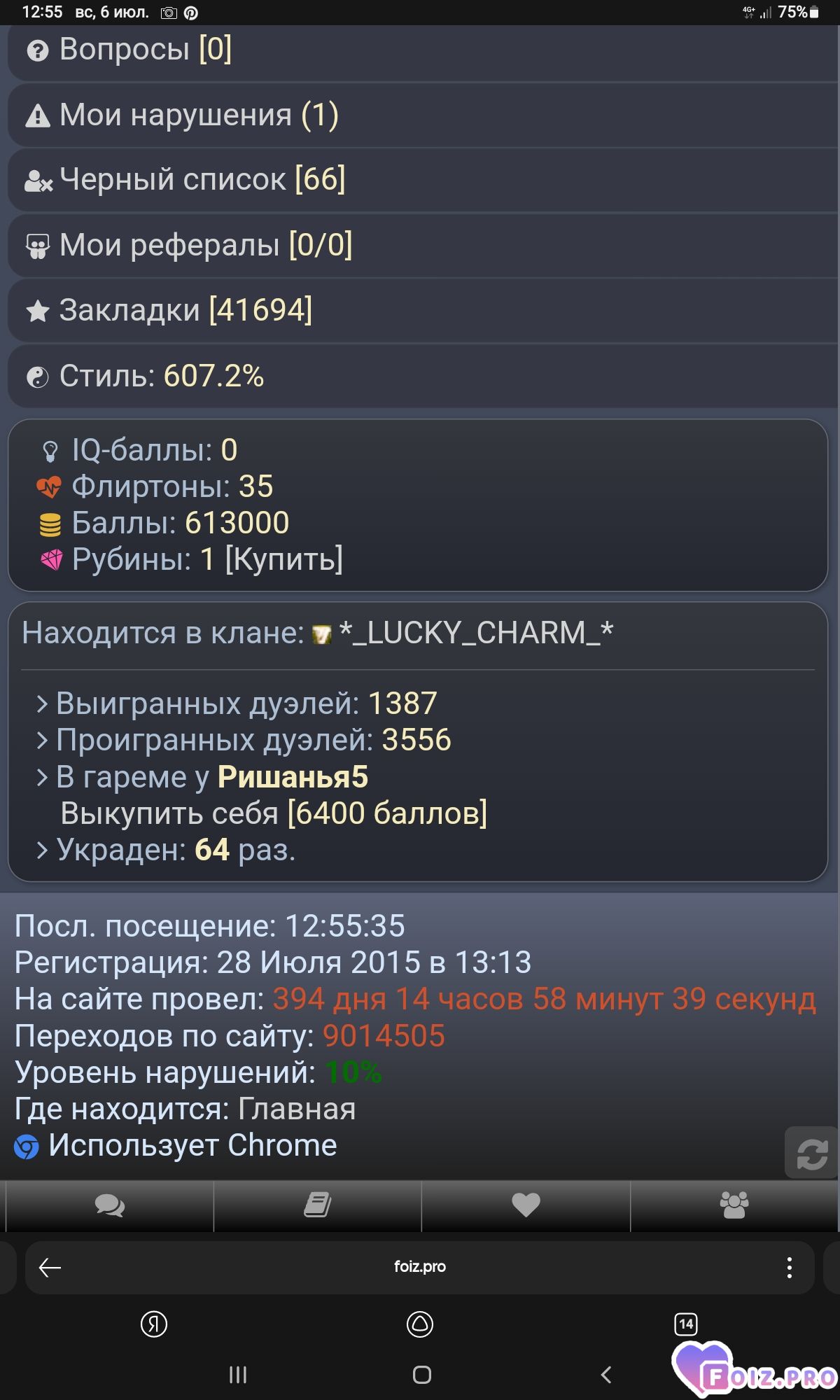
Task: Open the browser three-dot menu
Action: coord(790,1268)
